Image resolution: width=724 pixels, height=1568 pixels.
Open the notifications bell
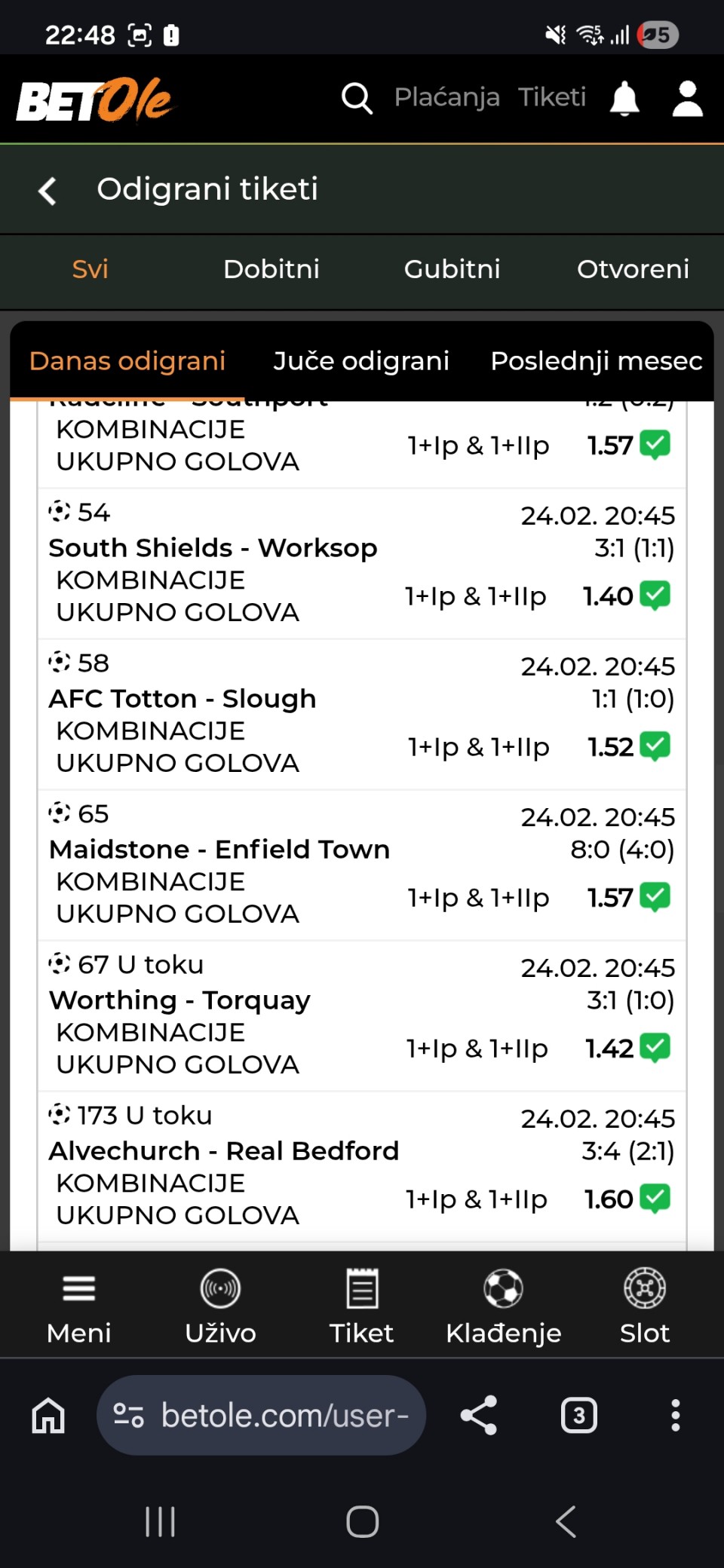(x=624, y=99)
